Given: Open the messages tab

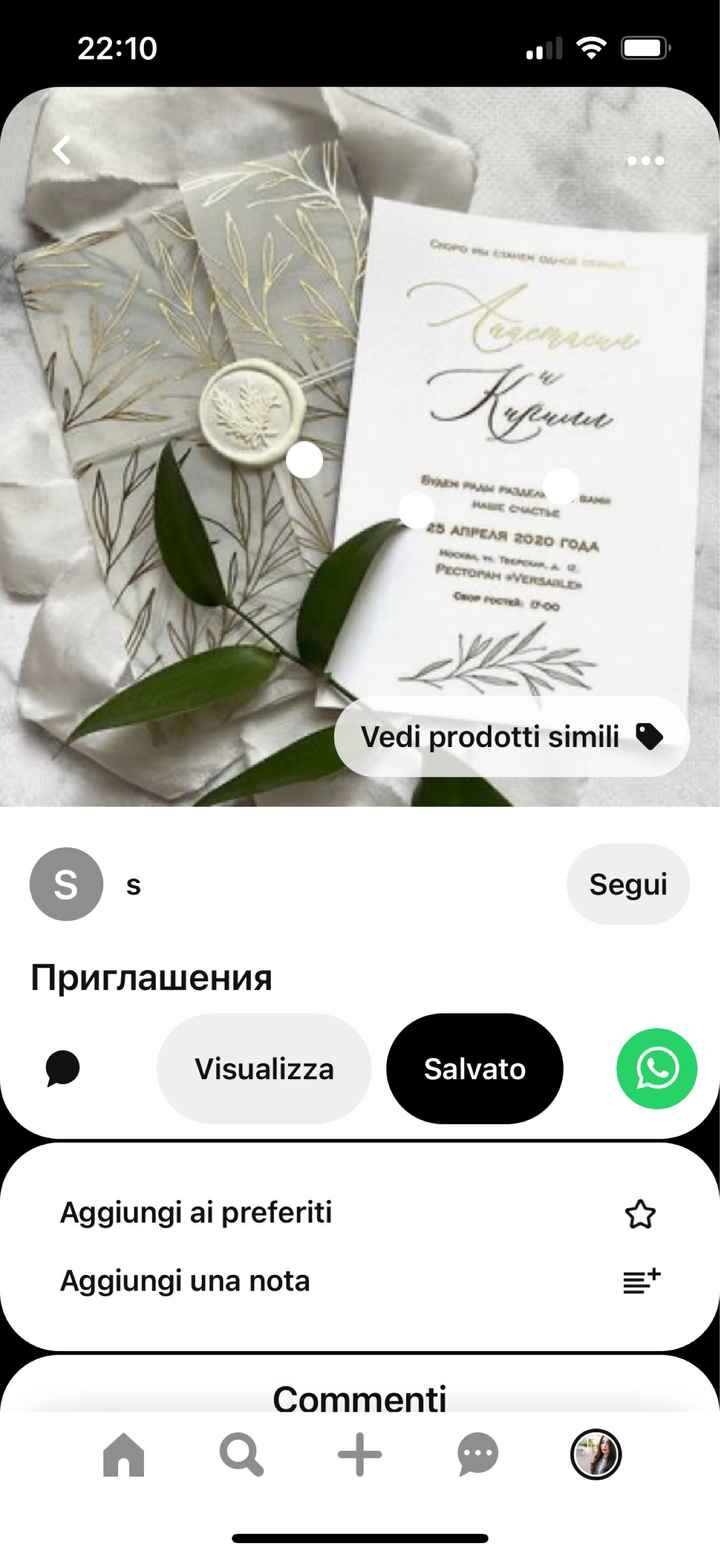Looking at the screenshot, I should [478, 1455].
